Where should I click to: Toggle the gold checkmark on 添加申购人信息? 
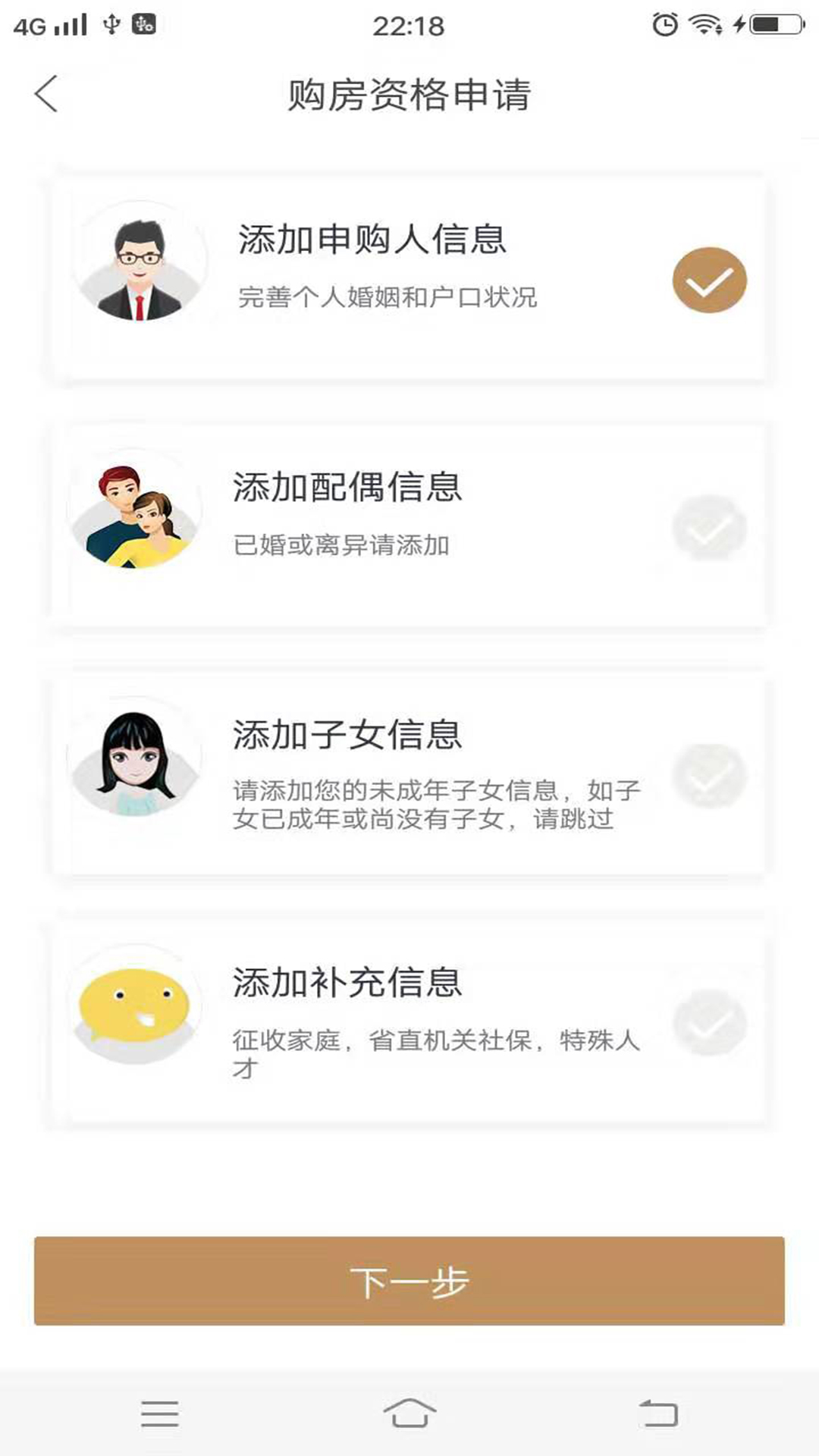coord(707,280)
